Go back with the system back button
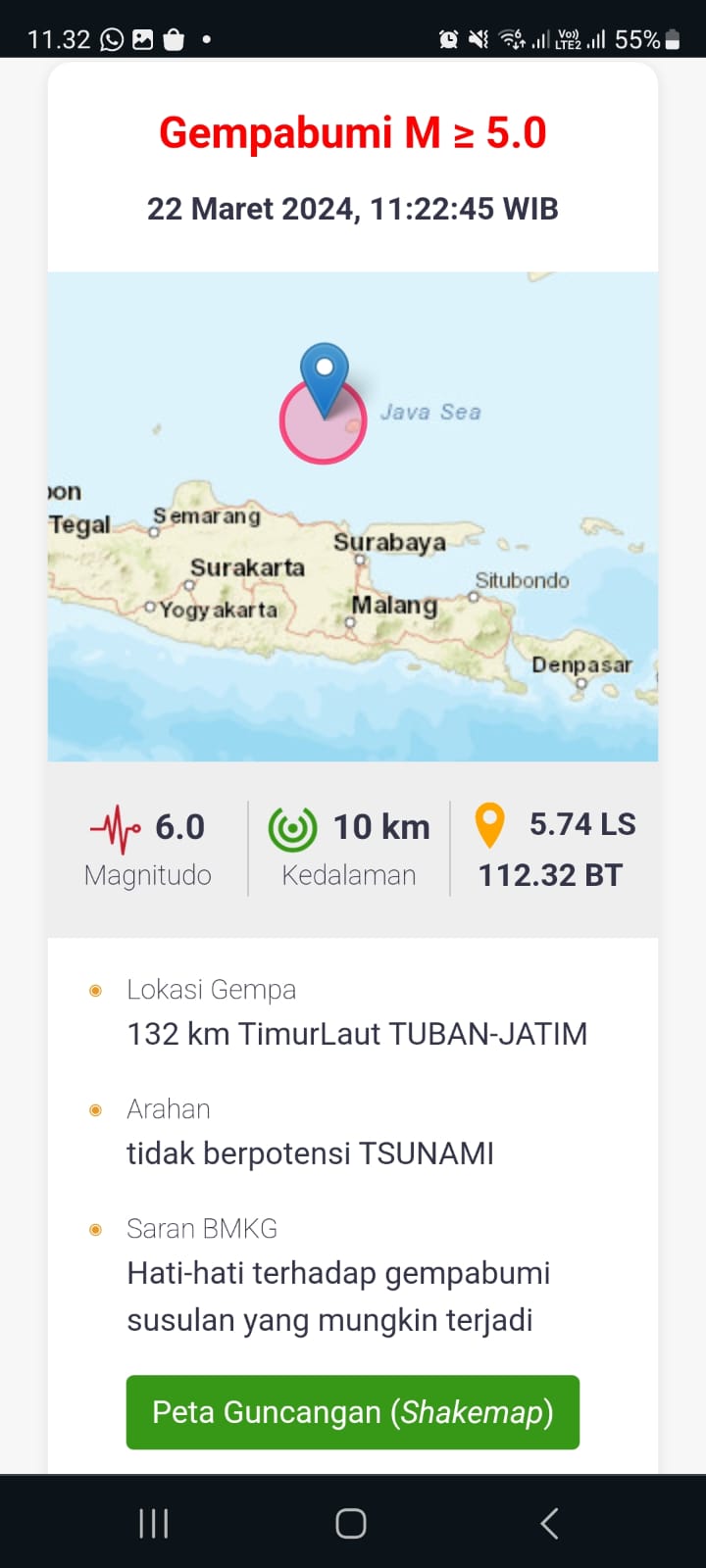The height and width of the screenshot is (1568, 706). [549, 1523]
